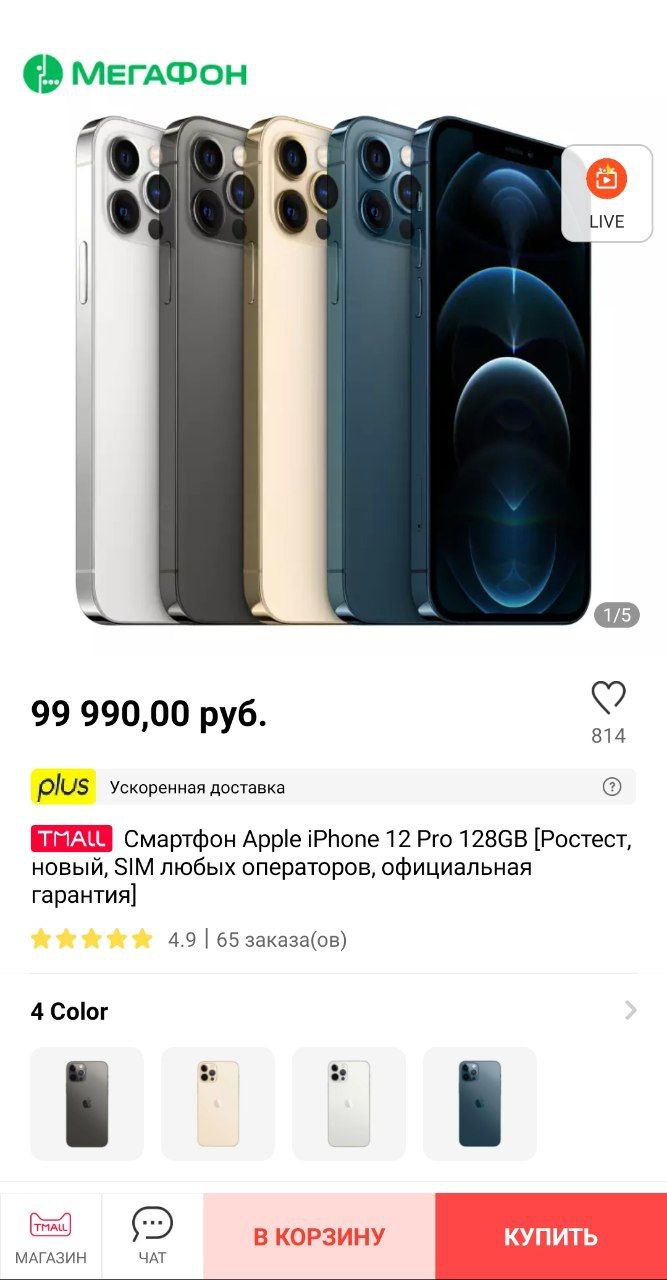
Task: Select the Pacific Blue color iPhone thumbnail
Action: coord(480,1103)
